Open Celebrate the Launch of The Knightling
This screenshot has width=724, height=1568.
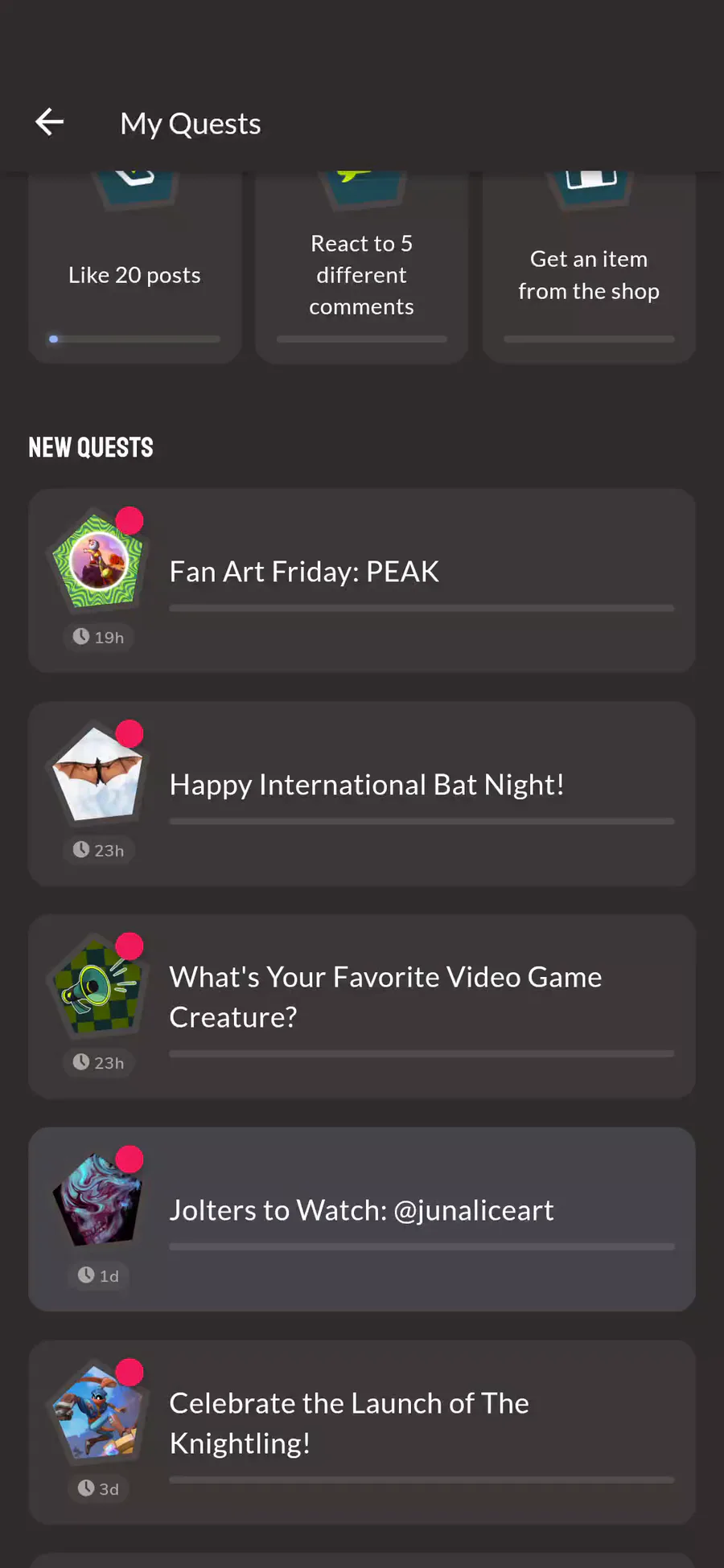[362, 1431]
